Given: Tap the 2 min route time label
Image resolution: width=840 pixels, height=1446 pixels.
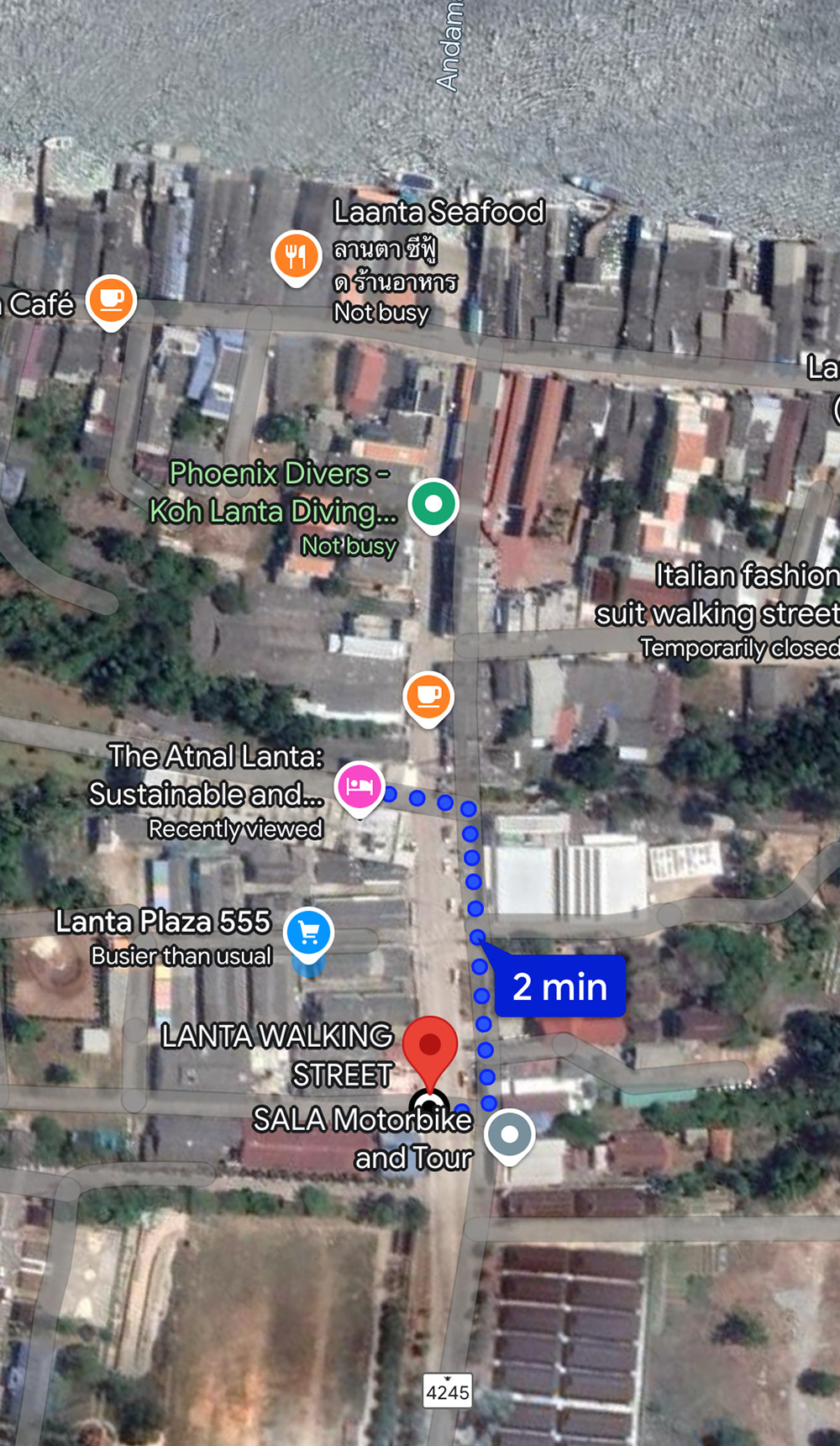Looking at the screenshot, I should [559, 986].
